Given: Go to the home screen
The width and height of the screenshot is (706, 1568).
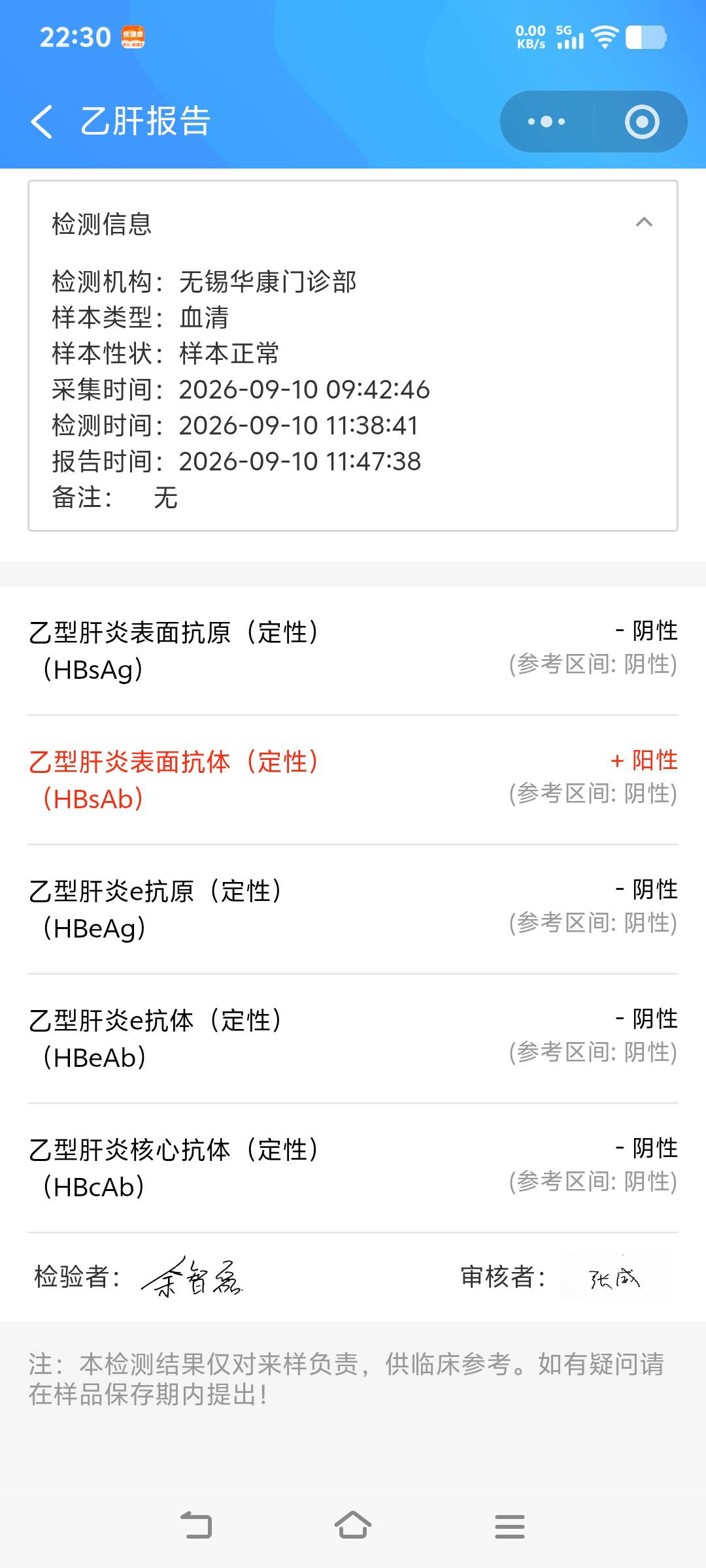Looking at the screenshot, I should [353, 1526].
